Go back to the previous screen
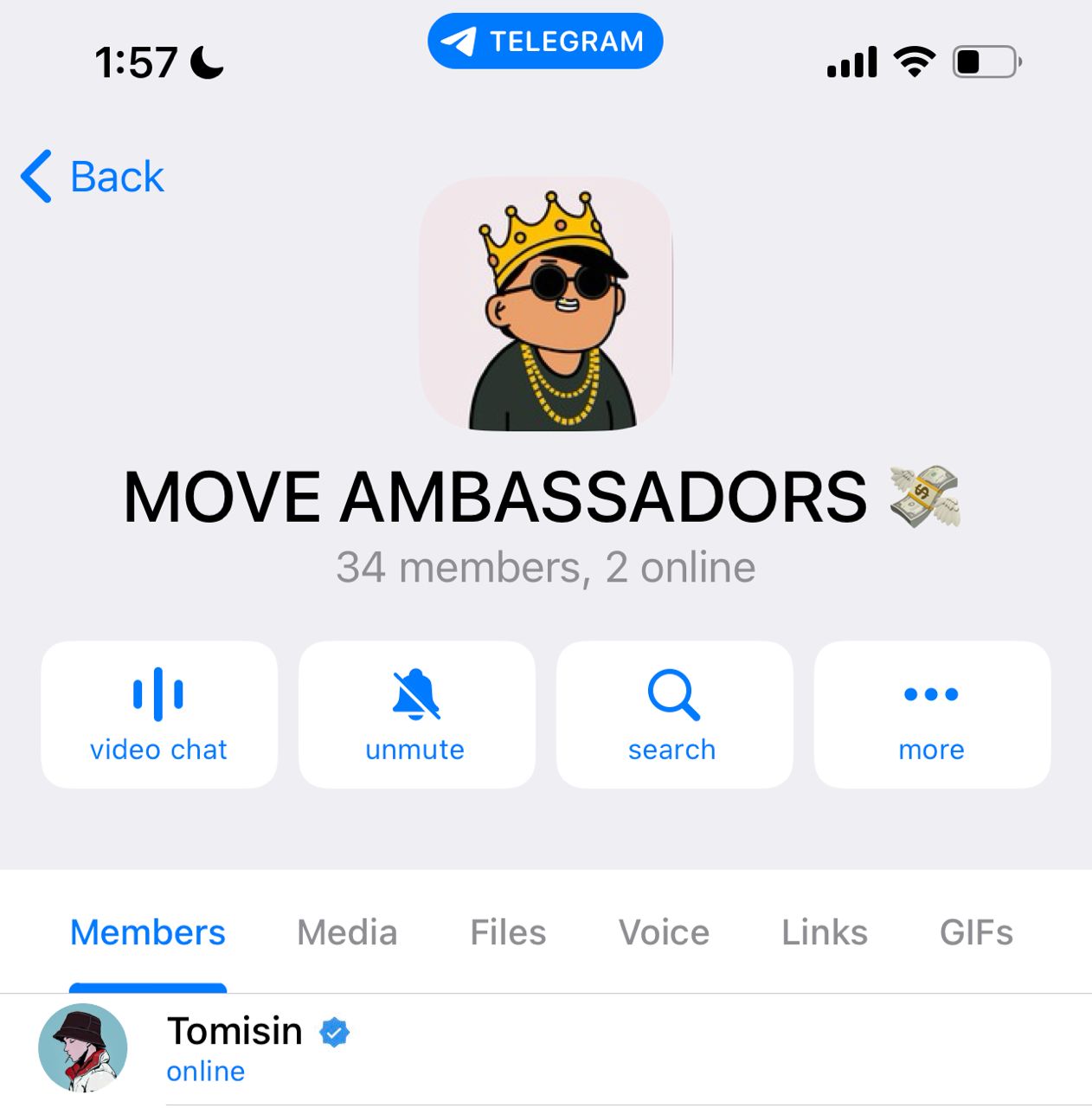 coord(93,177)
